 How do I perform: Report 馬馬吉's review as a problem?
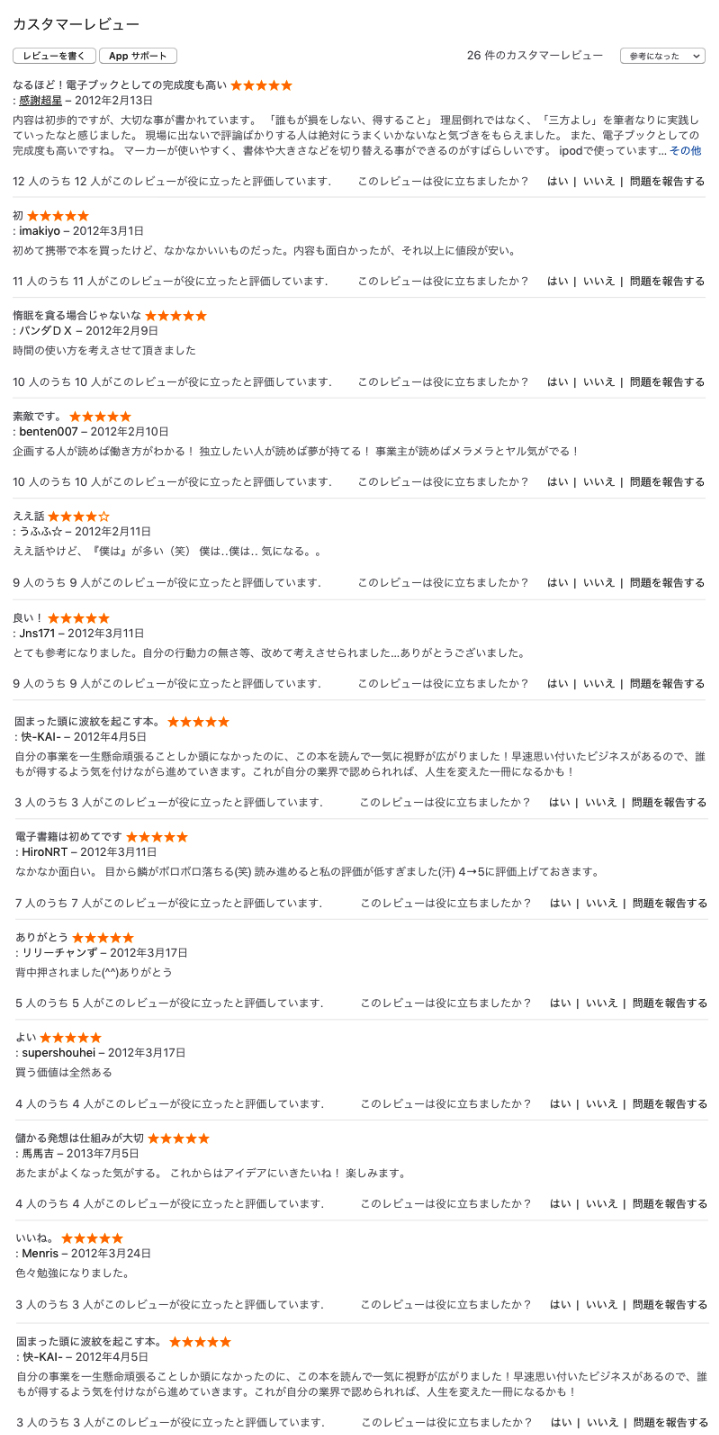coord(669,1204)
